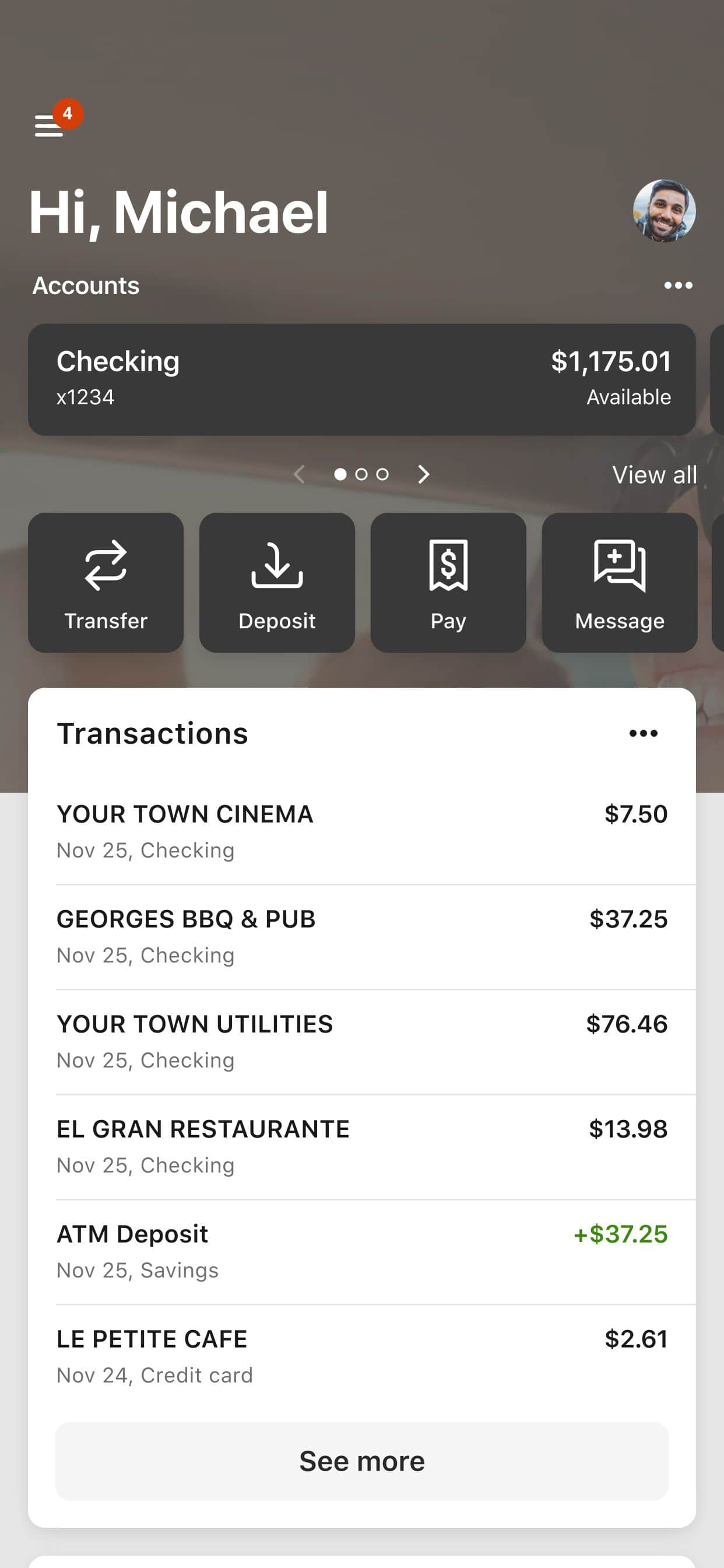The image size is (724, 1568).
Task: Switch to the Accounts section
Action: click(x=85, y=285)
